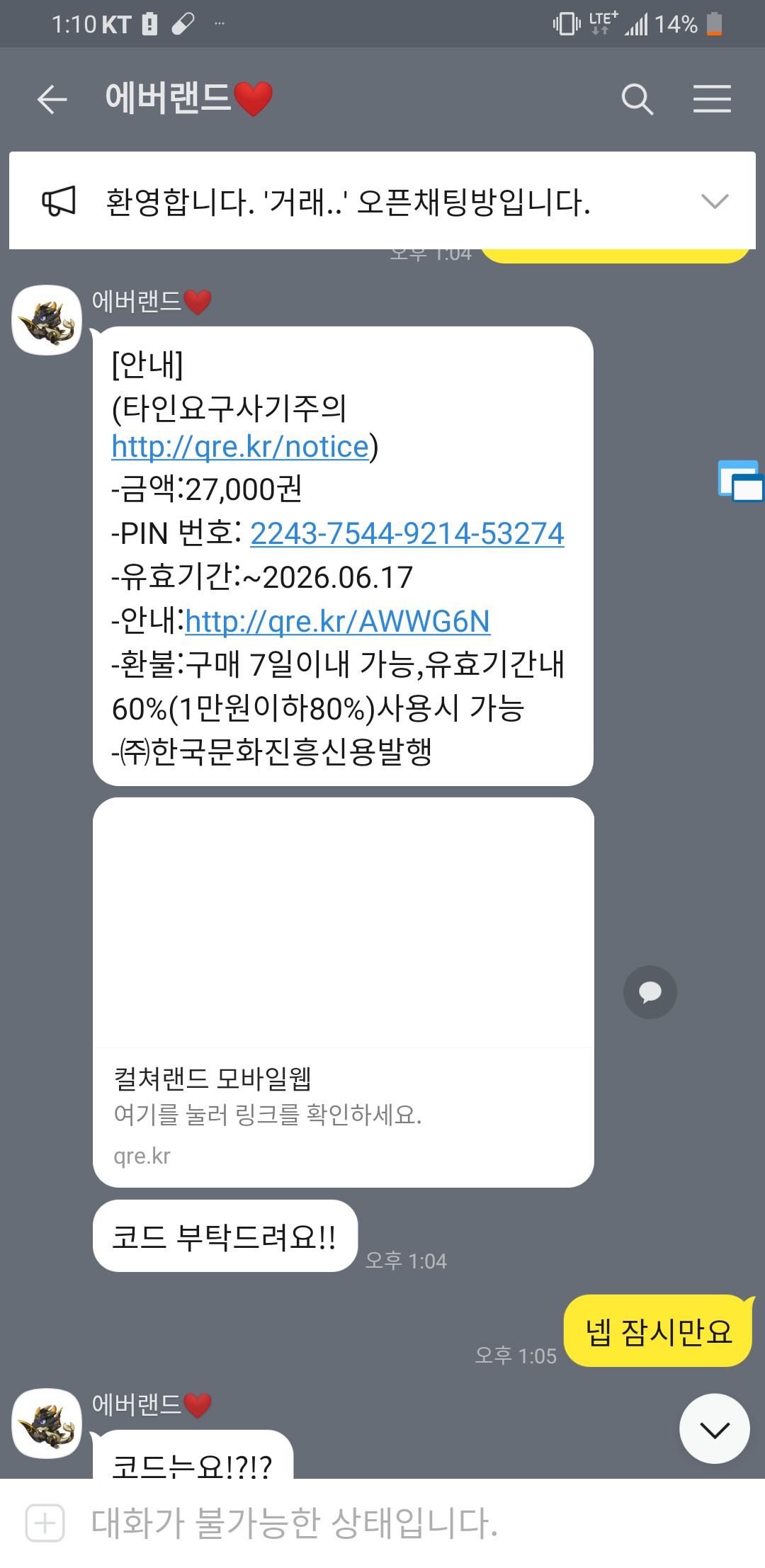Open the qre.kr/notice link
Screen dimensions: 765x1568
(241, 447)
